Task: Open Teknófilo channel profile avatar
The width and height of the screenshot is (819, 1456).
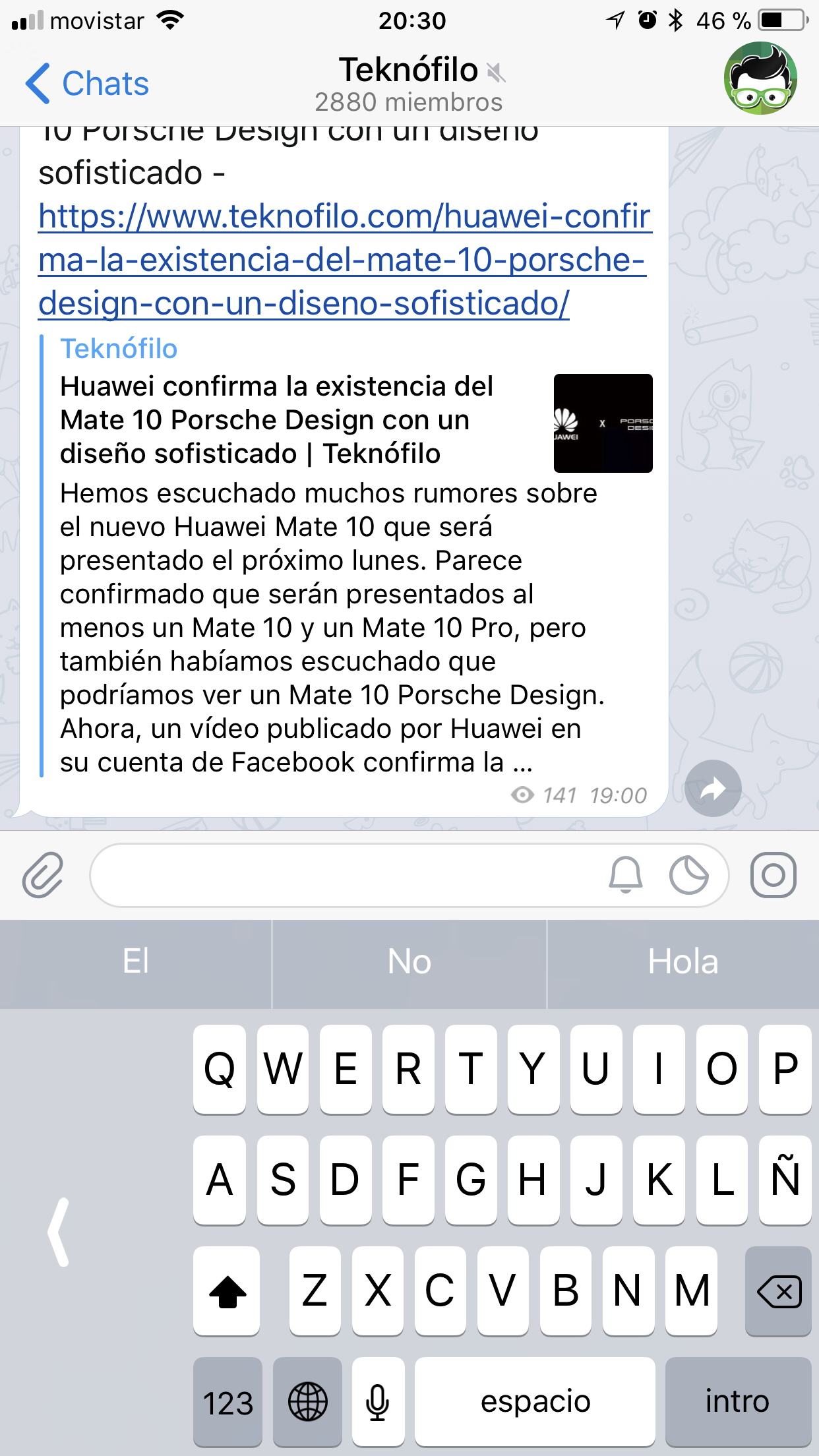Action: pyautogui.click(x=760, y=78)
